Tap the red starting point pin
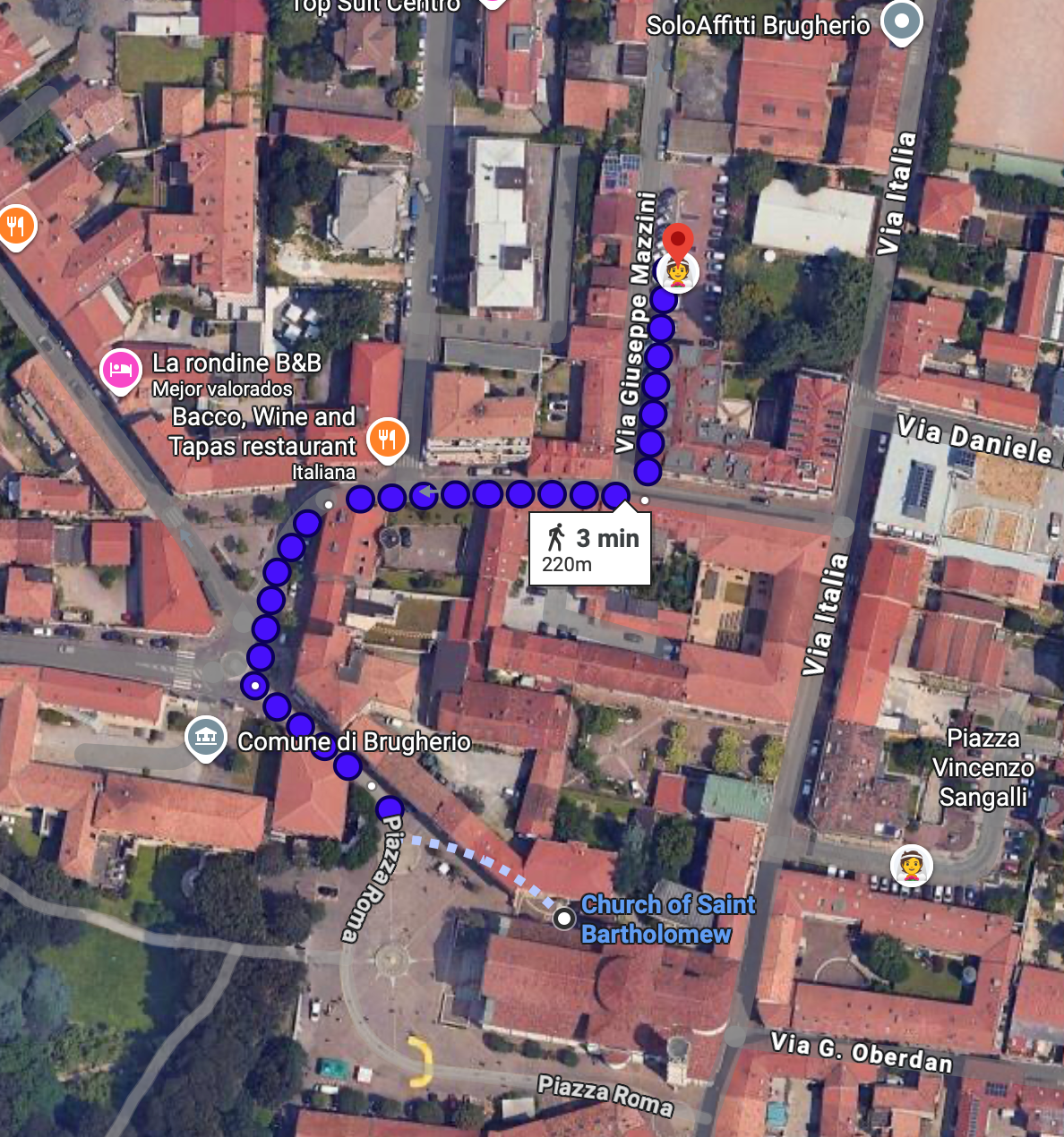Image resolution: width=1064 pixels, height=1137 pixels. 678,243
